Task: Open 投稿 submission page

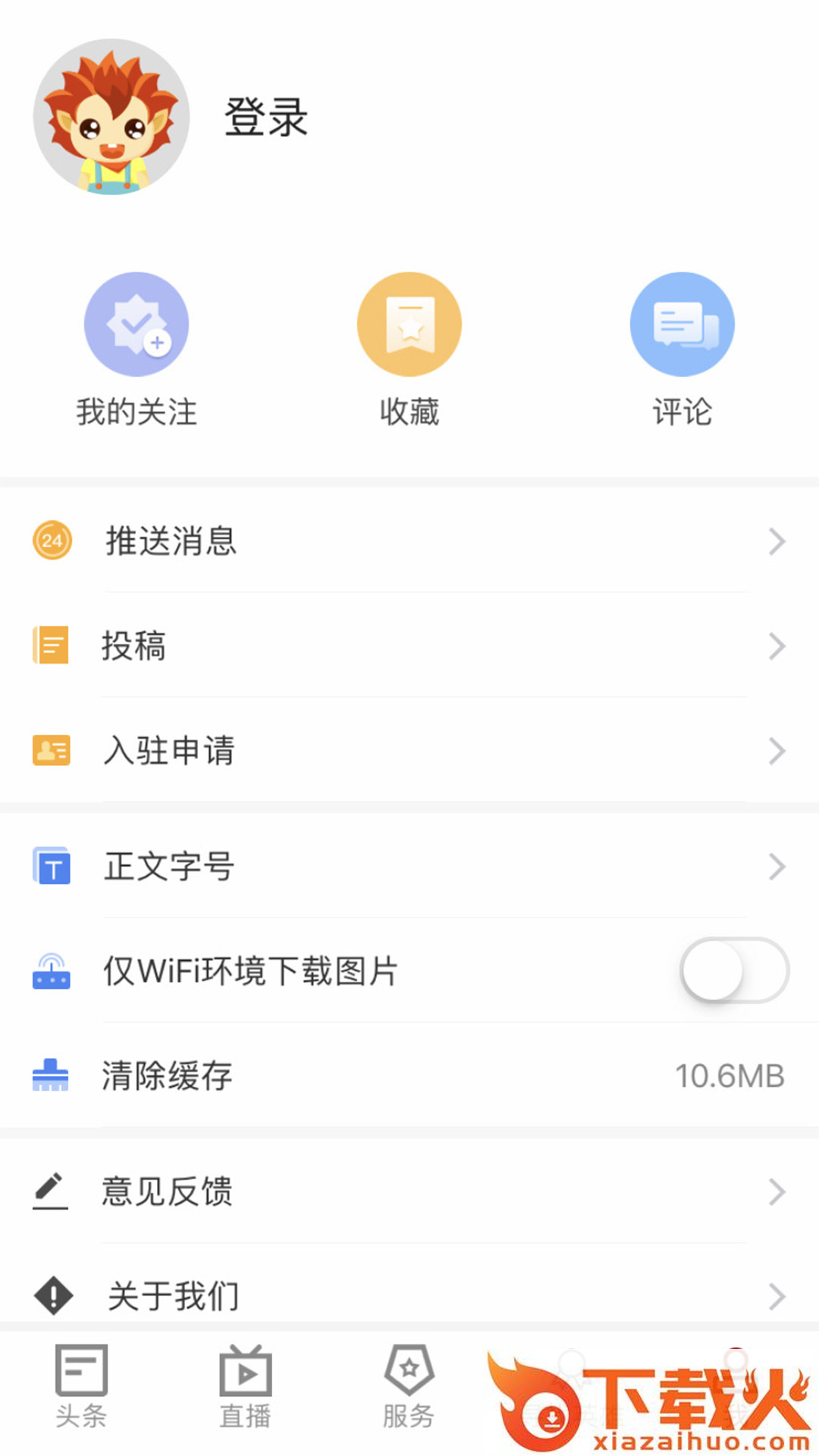Action: (409, 645)
